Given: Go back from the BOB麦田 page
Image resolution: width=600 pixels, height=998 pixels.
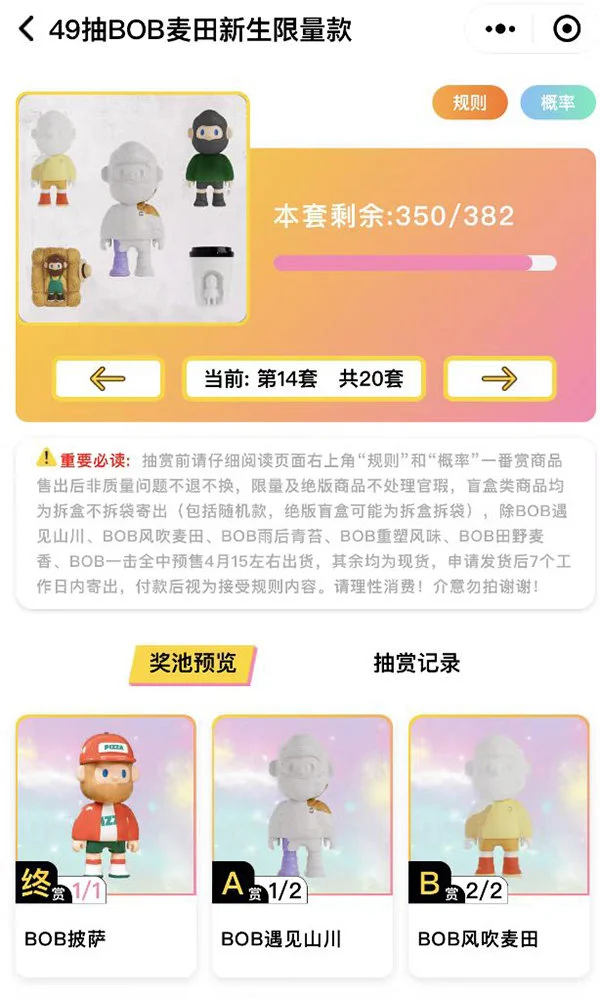Looking at the screenshot, I should coord(26,29).
